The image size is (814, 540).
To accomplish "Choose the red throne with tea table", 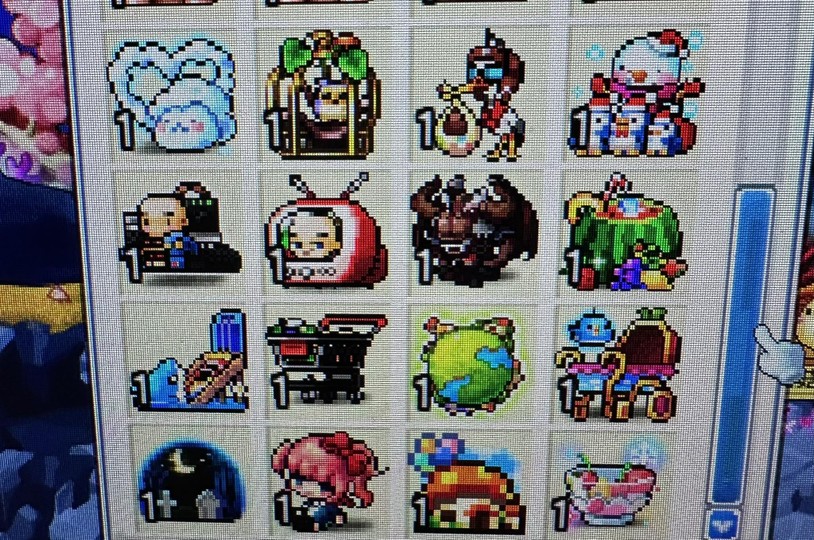I will [621, 365].
